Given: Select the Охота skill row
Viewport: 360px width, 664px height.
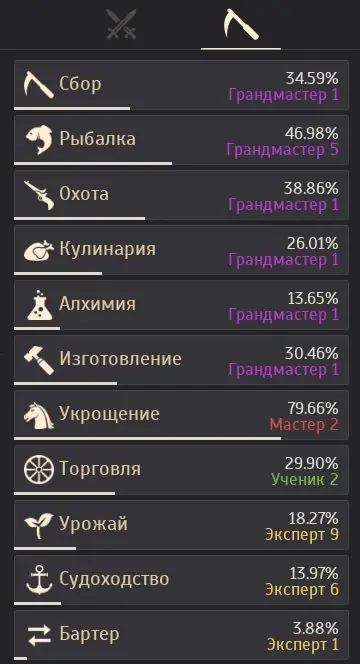Looking at the screenshot, I should 181,195.
